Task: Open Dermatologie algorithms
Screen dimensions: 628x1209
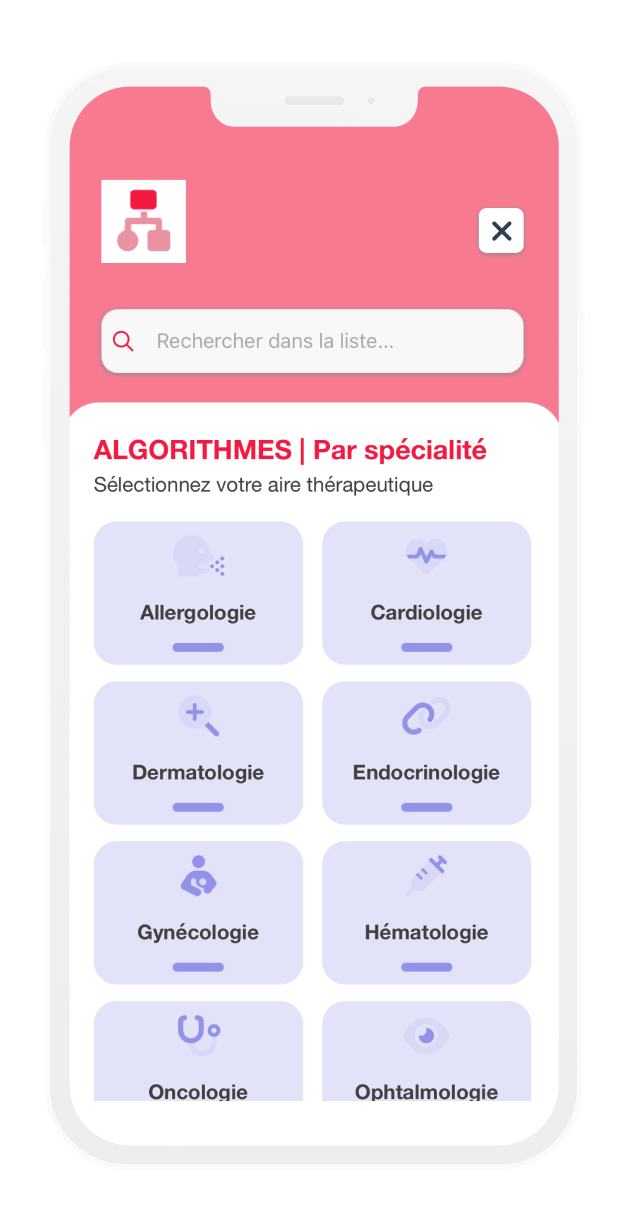Action: 198,753
